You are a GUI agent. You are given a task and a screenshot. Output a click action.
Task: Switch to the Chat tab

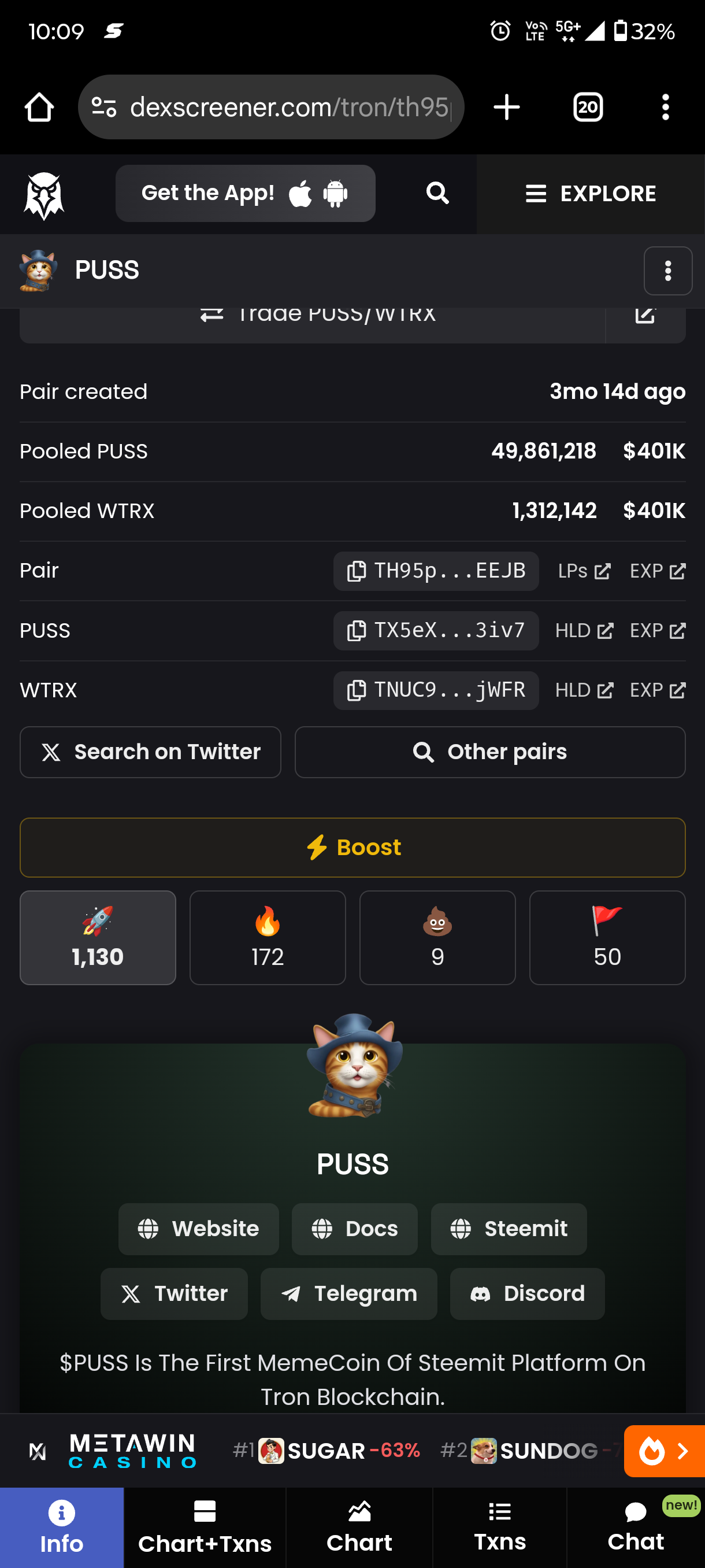pyautogui.click(x=635, y=1528)
